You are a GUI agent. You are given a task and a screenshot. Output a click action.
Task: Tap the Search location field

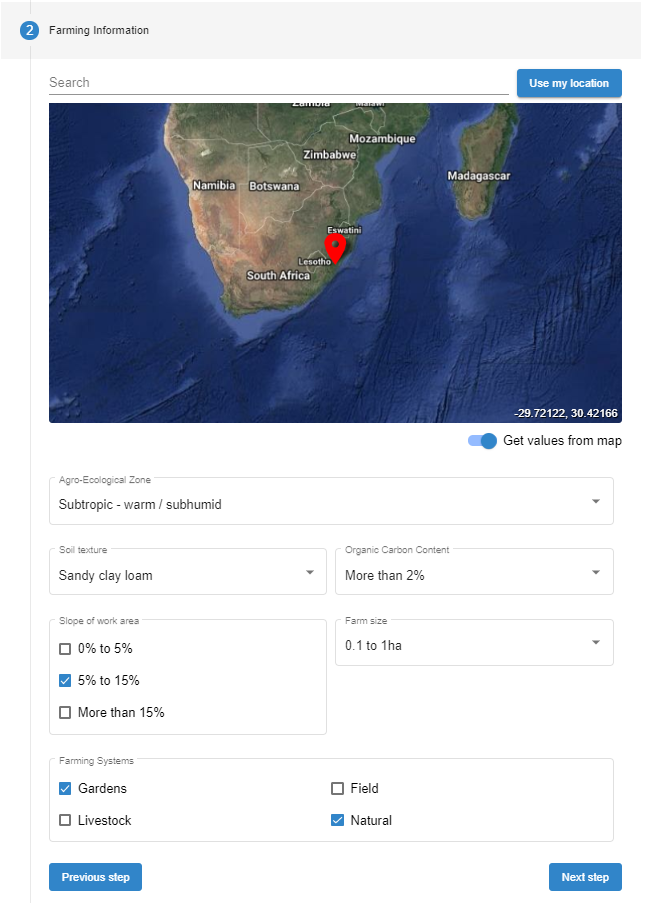[x=278, y=83]
